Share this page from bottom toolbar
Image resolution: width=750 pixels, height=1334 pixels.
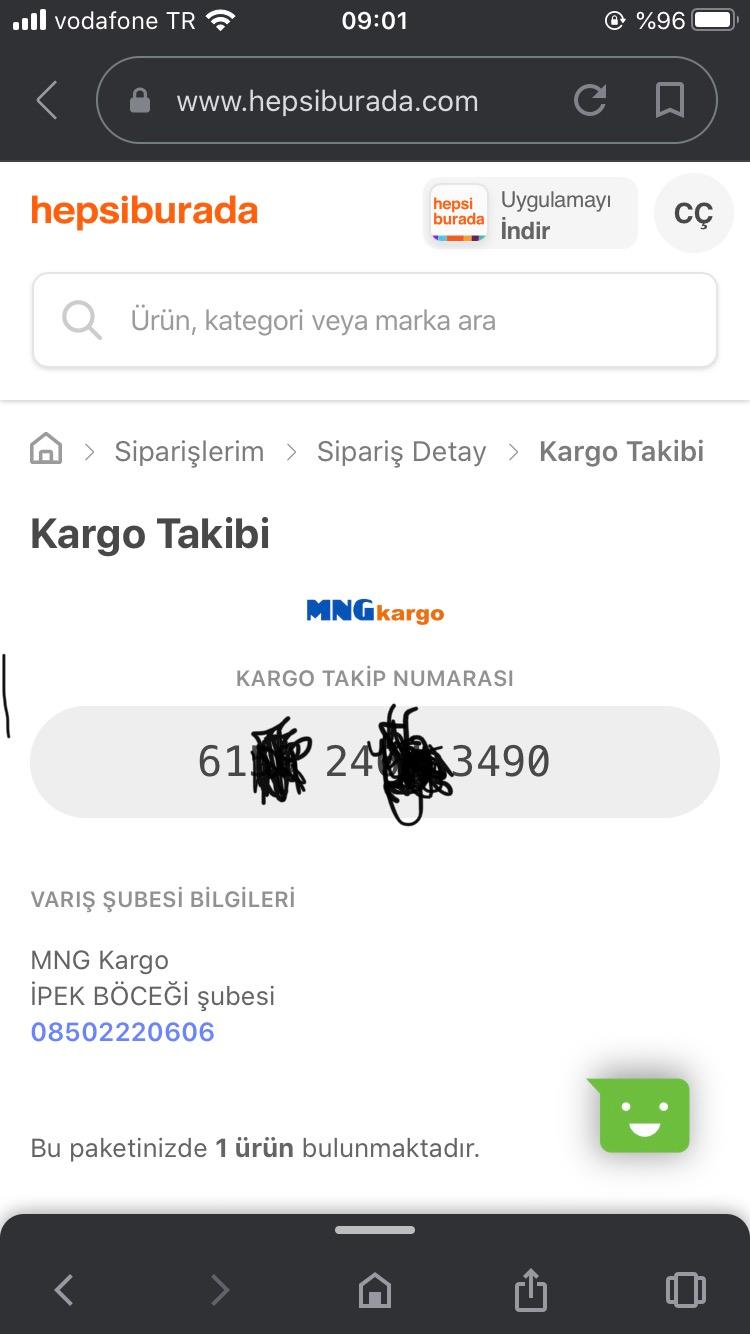tap(531, 1288)
